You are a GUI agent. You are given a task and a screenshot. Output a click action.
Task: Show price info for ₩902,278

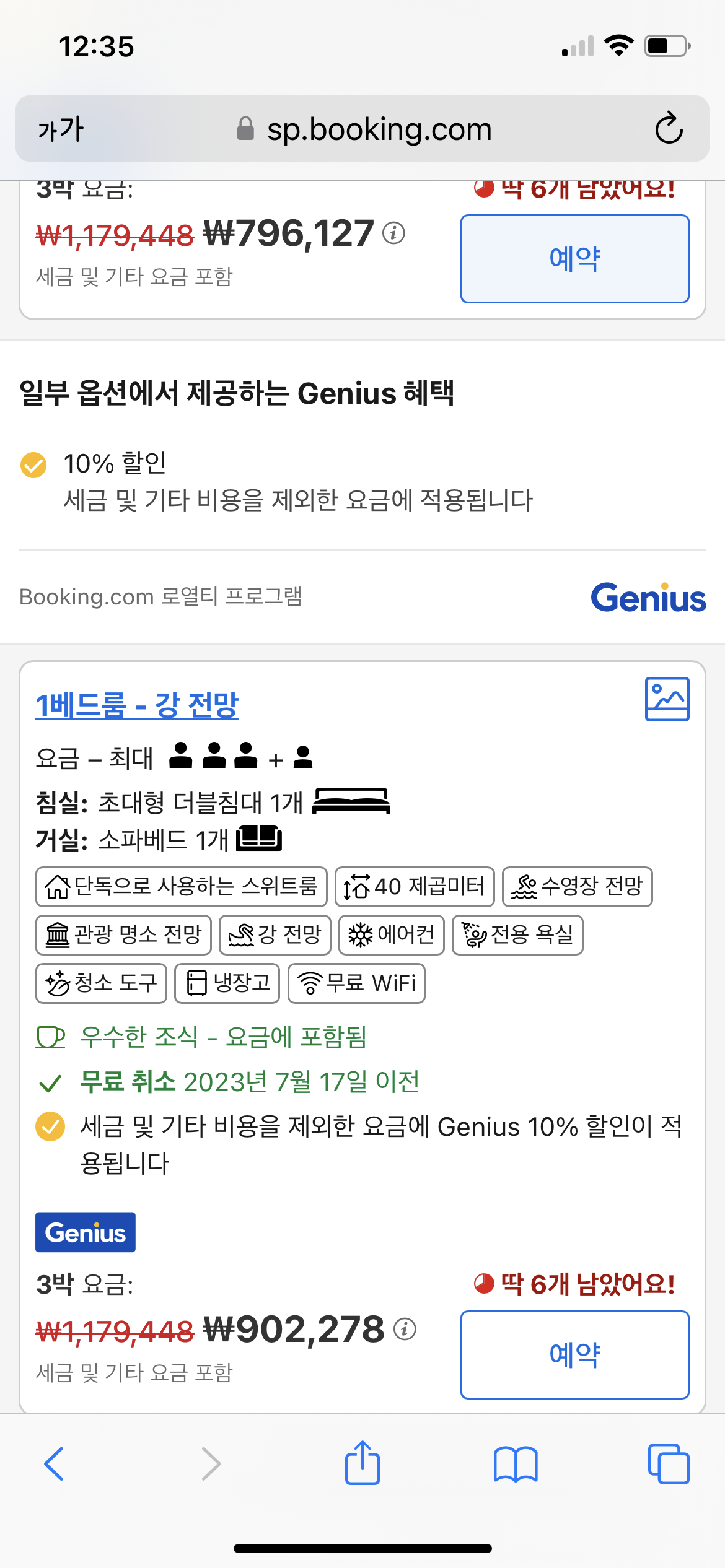[405, 1329]
